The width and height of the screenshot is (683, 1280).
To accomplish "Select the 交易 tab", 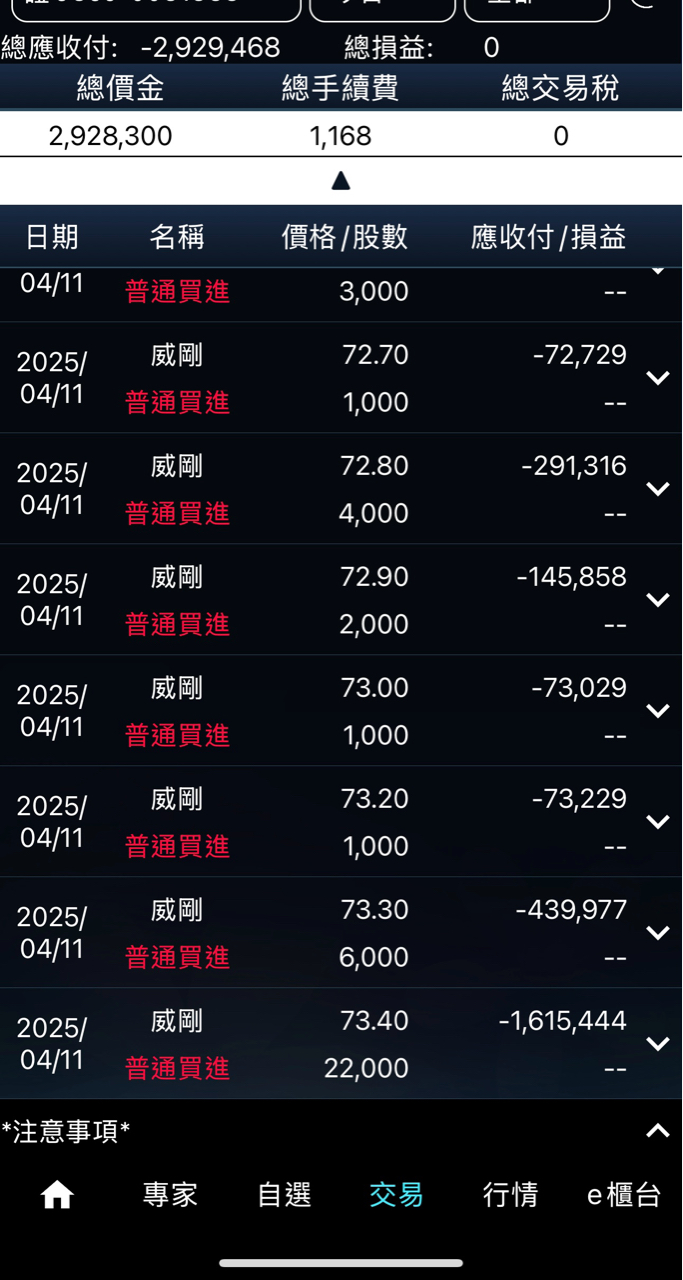I will point(397,1194).
